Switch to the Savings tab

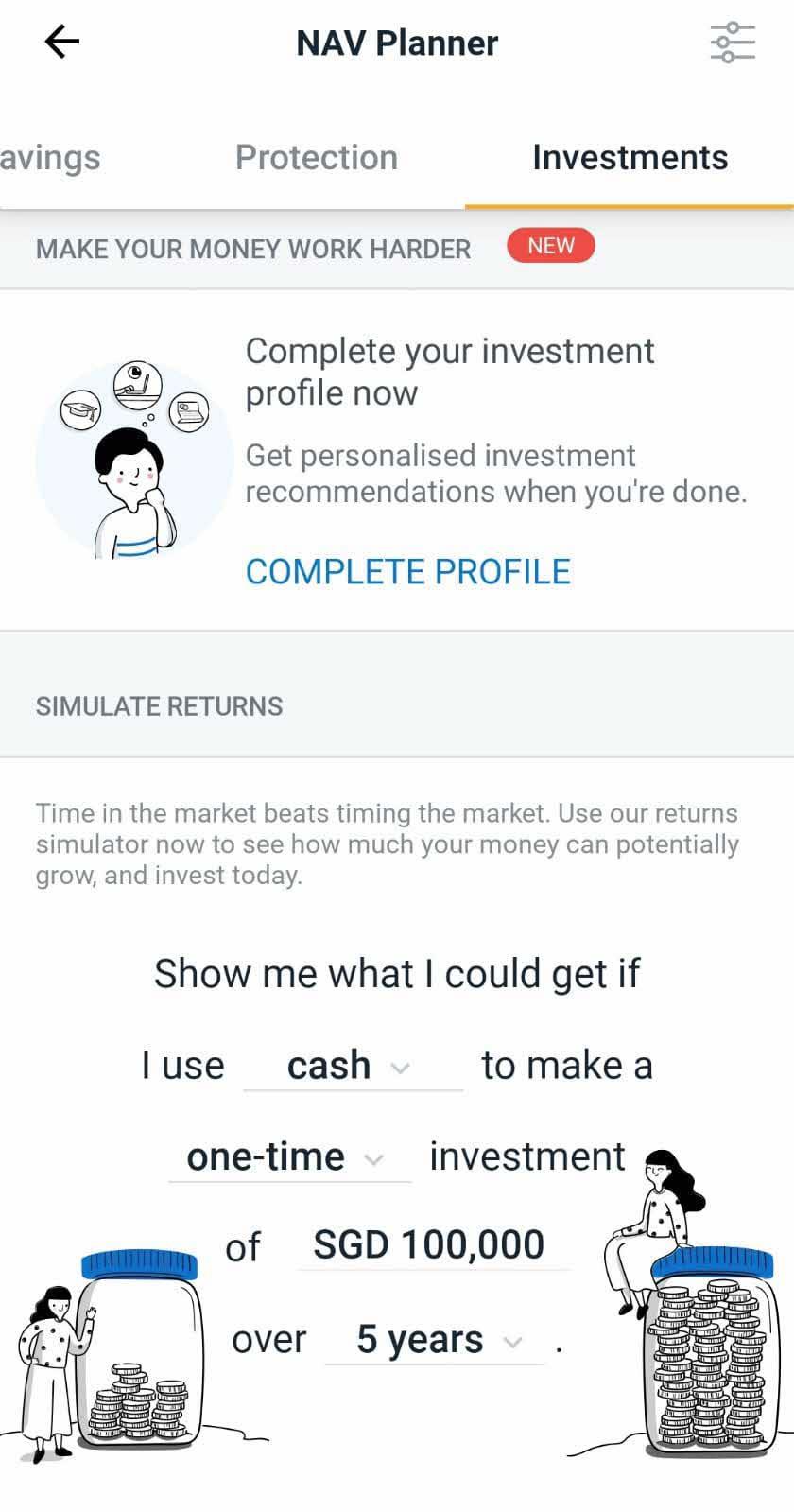49,158
